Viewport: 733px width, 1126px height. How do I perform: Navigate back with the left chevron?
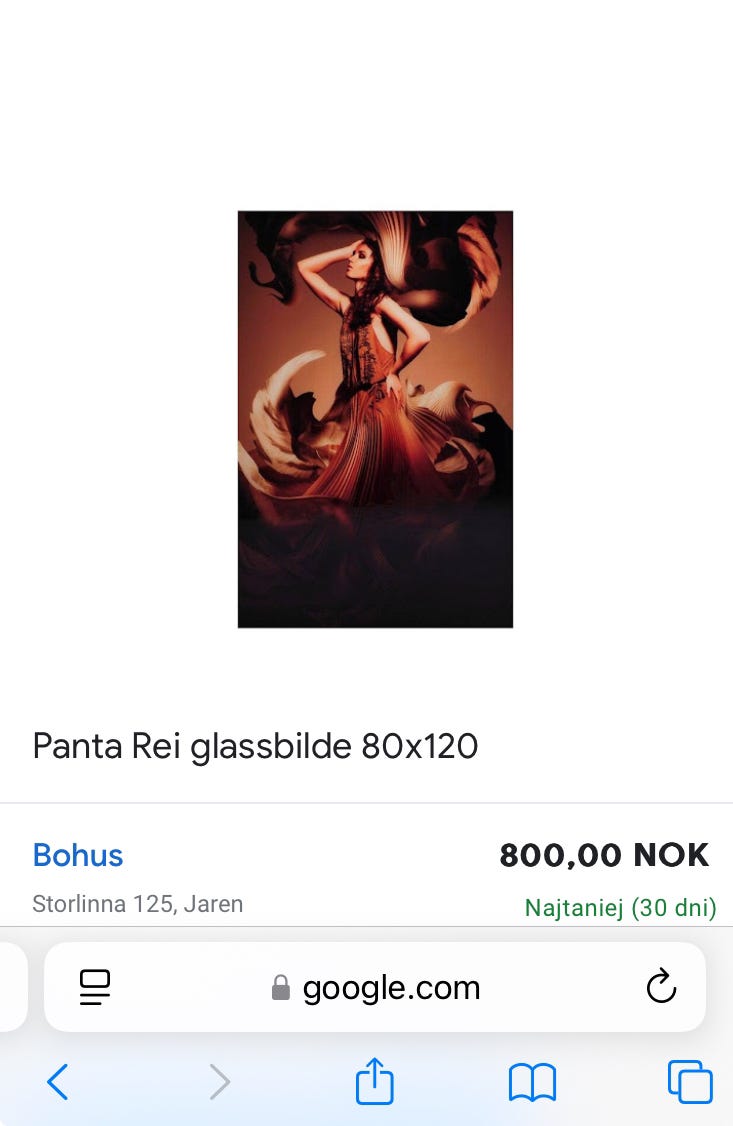point(58,1082)
